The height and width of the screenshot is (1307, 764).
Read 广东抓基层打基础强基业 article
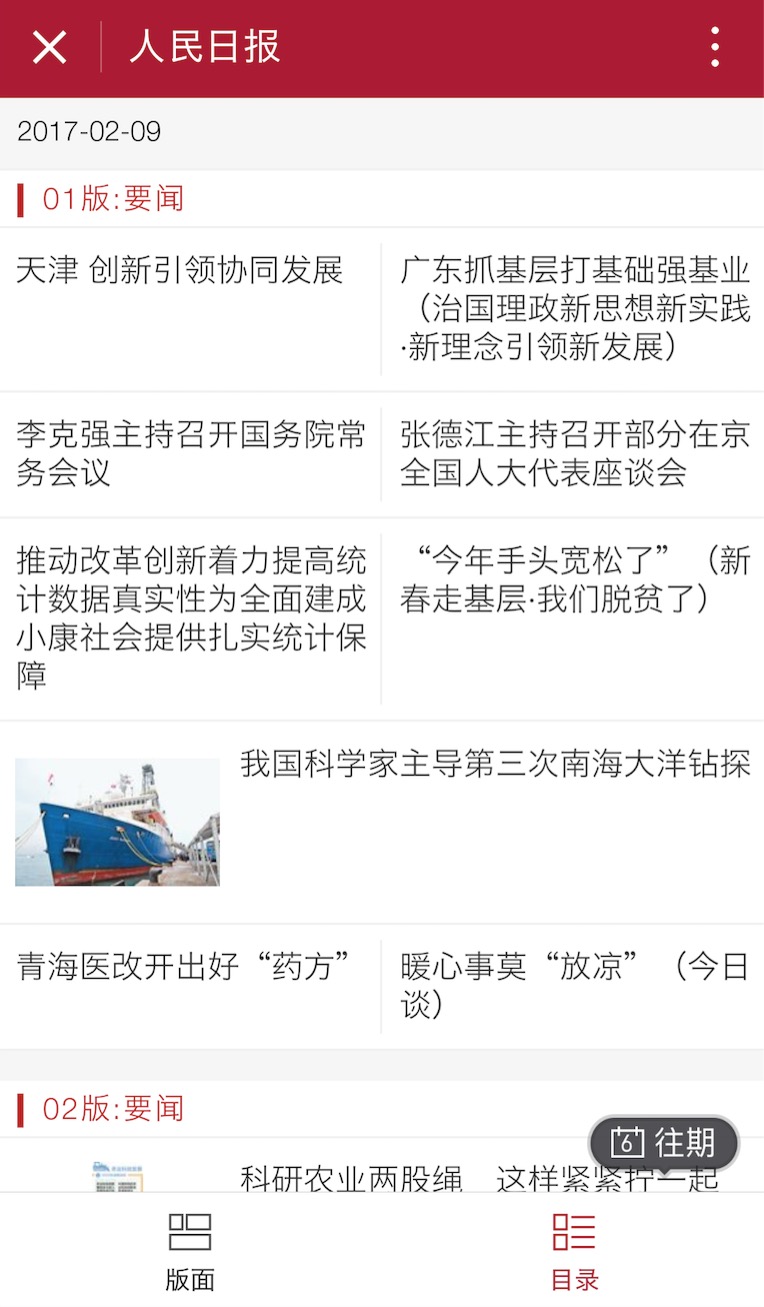[574, 308]
